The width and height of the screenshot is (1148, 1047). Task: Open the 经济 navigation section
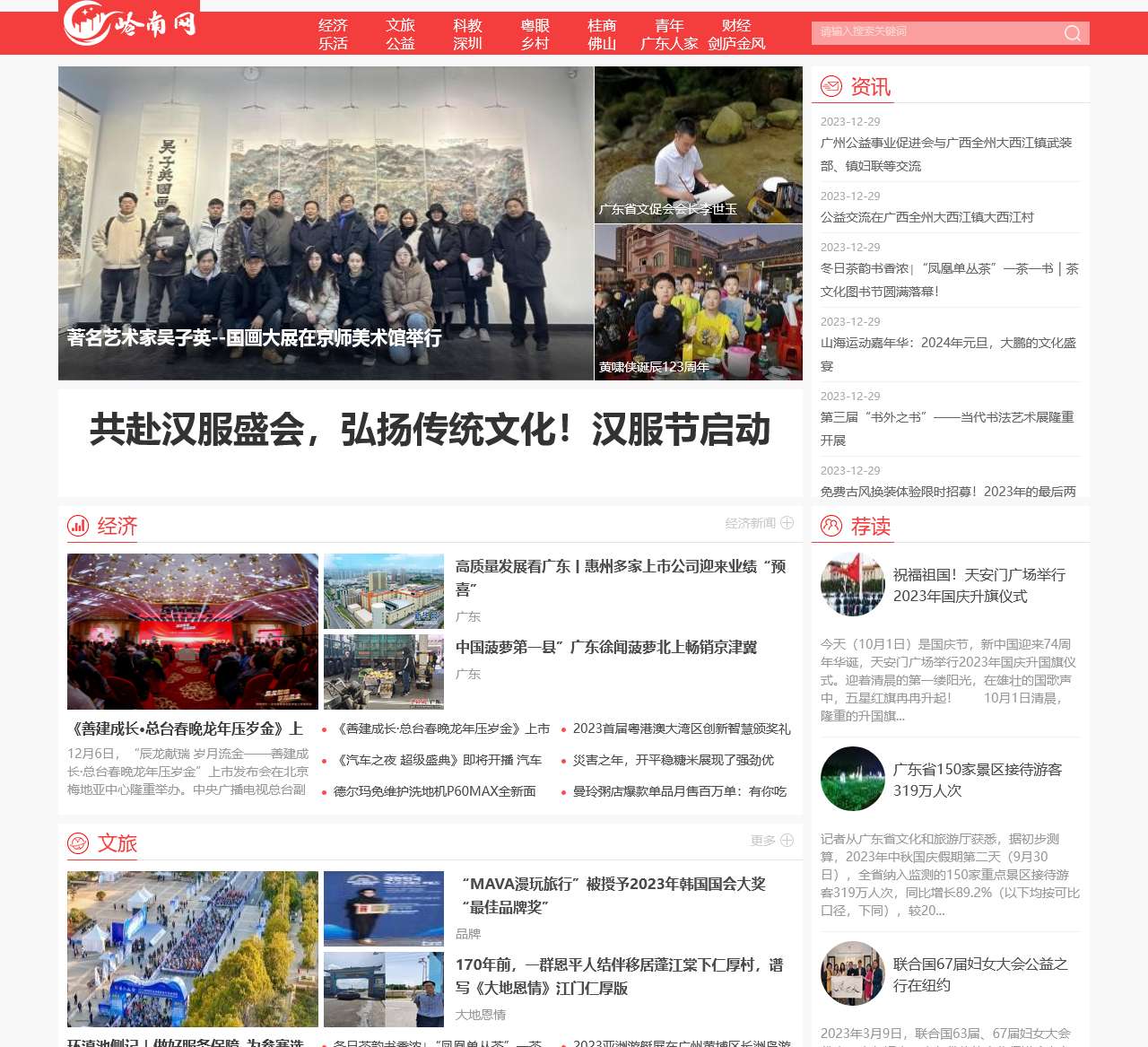point(333,26)
